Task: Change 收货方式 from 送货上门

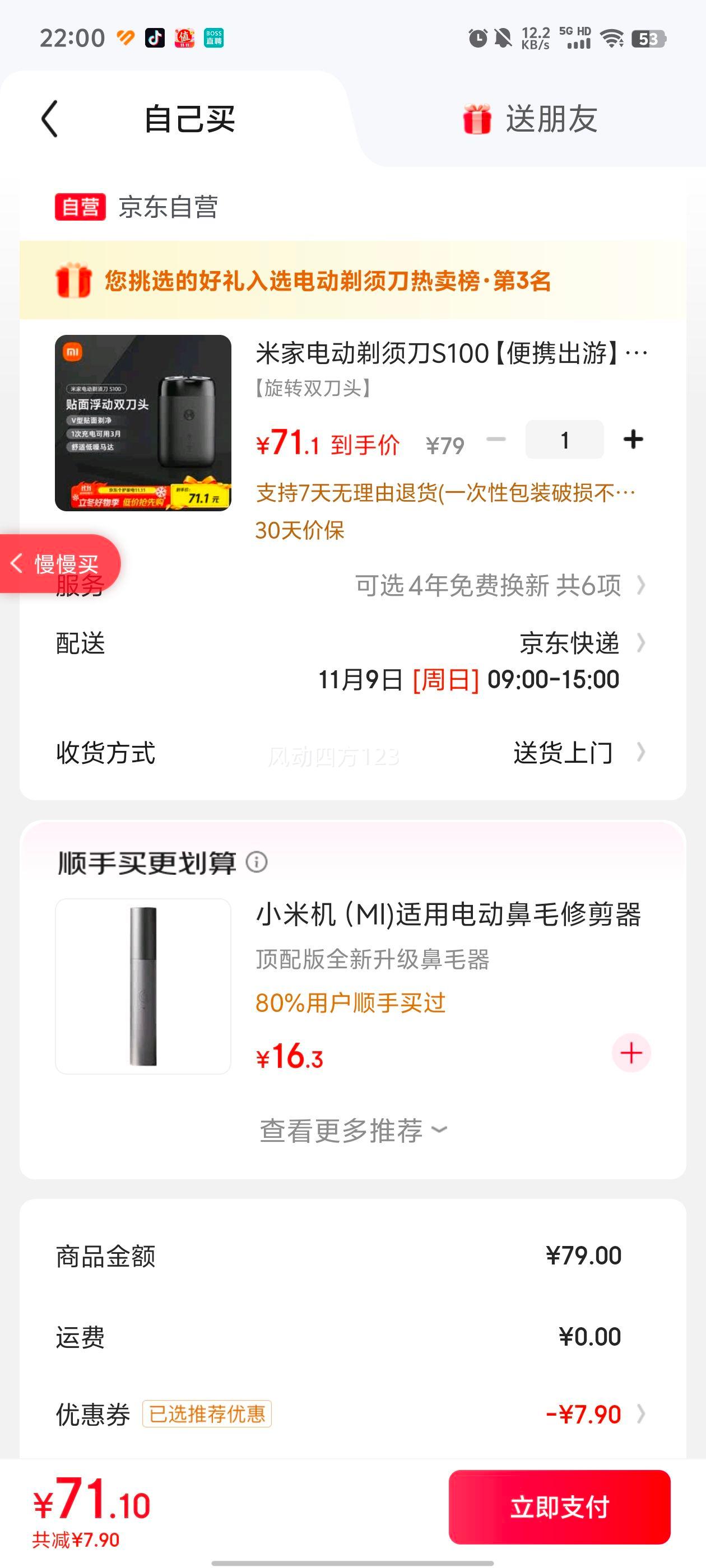Action: tap(352, 753)
